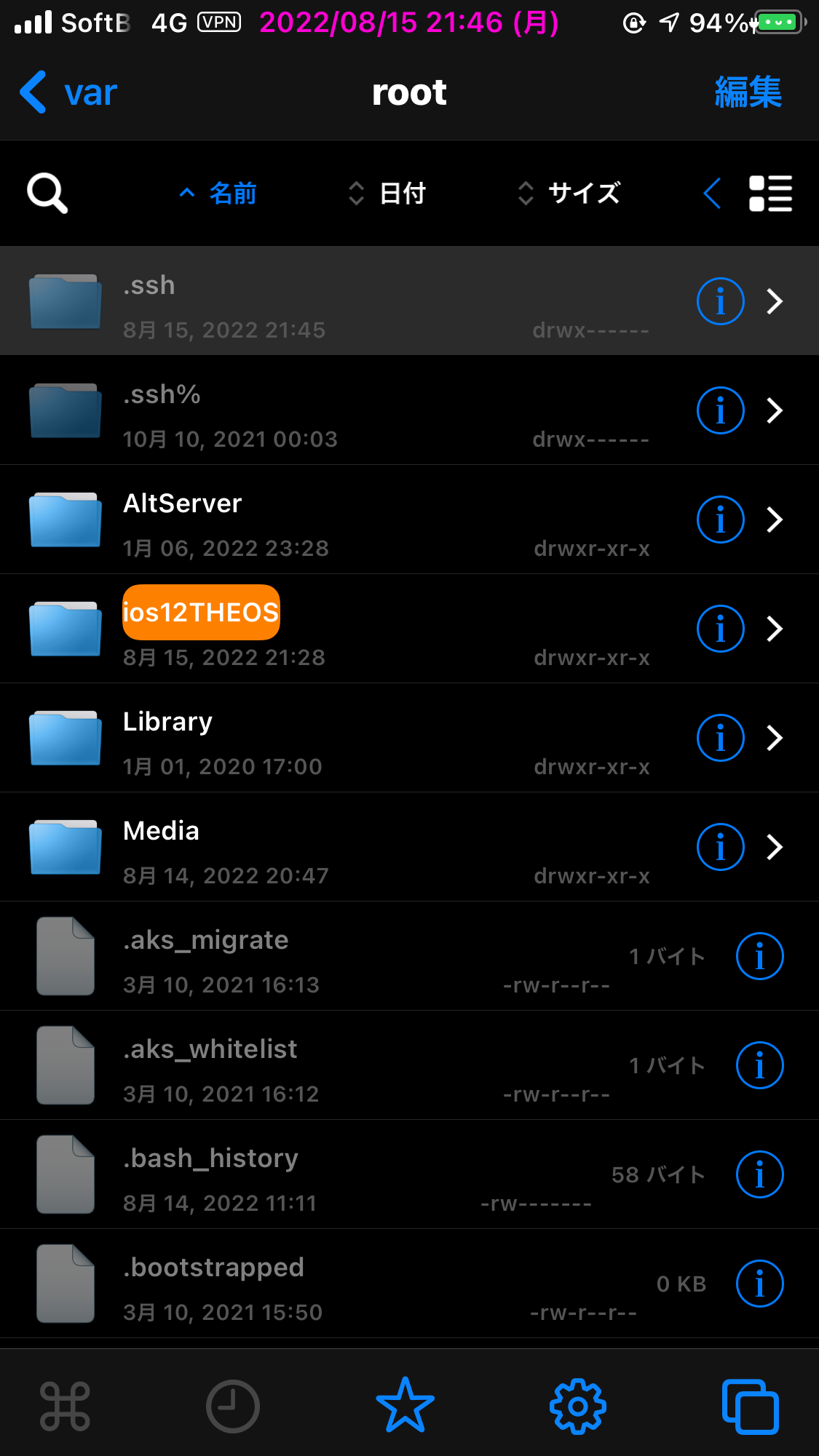
Task: Show info for .aks_whitelist
Action: 759,1065
